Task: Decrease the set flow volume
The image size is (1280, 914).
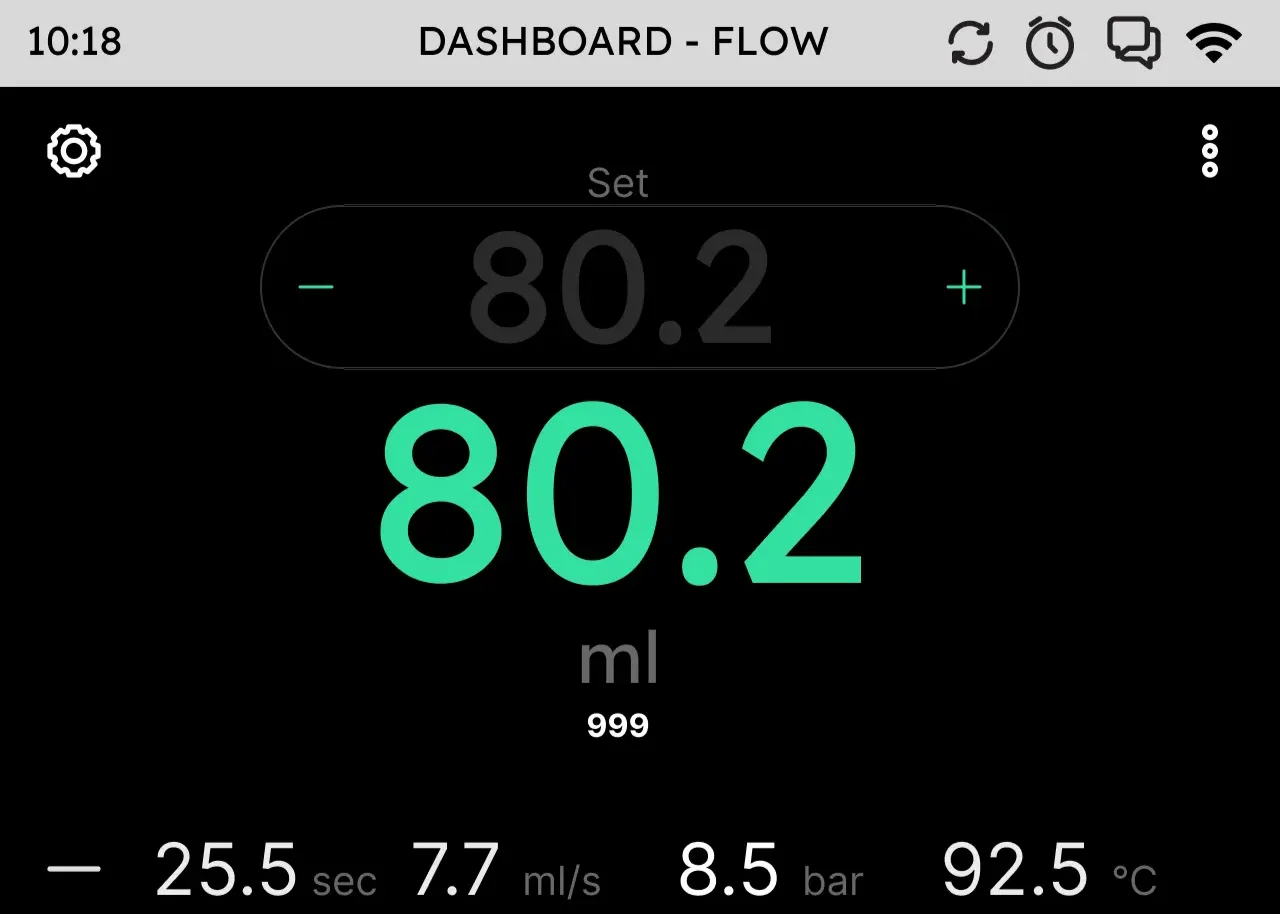Action: tap(316, 288)
